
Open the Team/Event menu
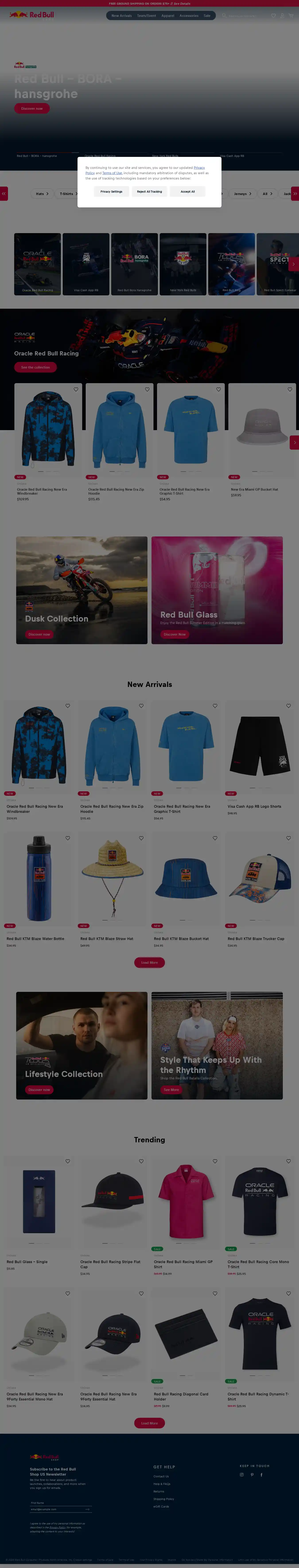coord(146,16)
